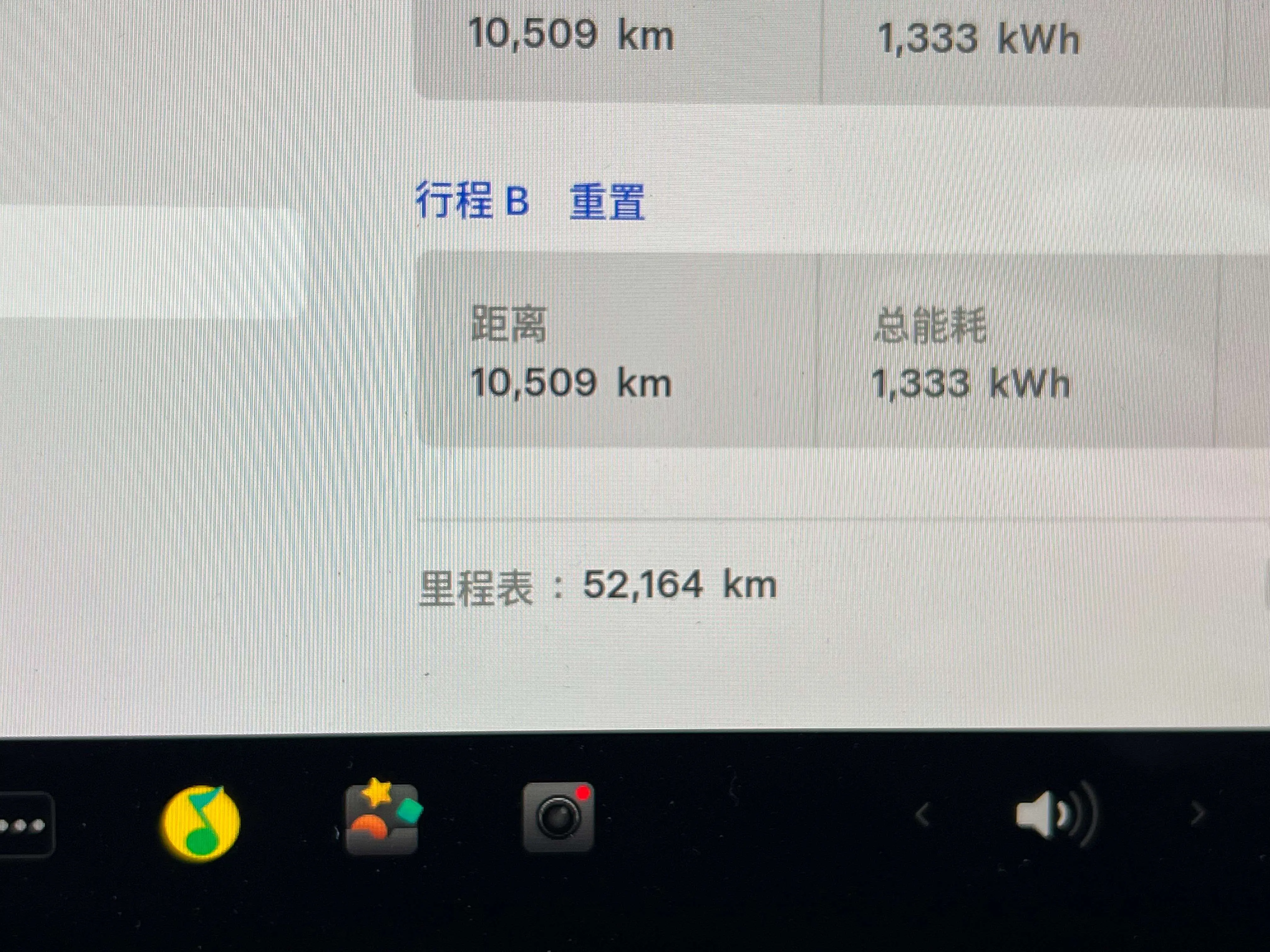Reset Trip B with the 重置 link
Screen dimensions: 1270x952
click(607, 201)
